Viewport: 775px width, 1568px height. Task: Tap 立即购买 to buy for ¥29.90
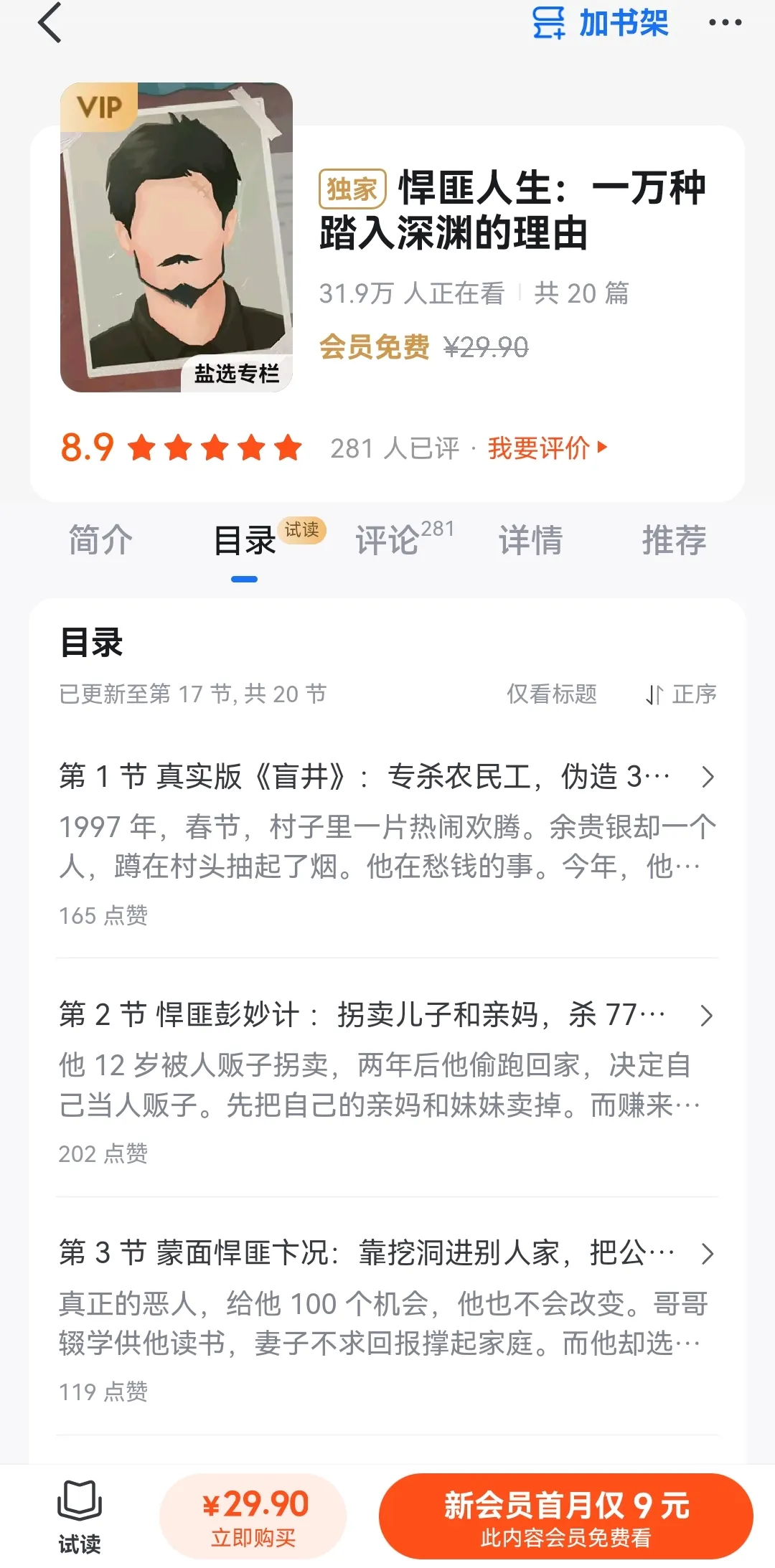tap(256, 1513)
